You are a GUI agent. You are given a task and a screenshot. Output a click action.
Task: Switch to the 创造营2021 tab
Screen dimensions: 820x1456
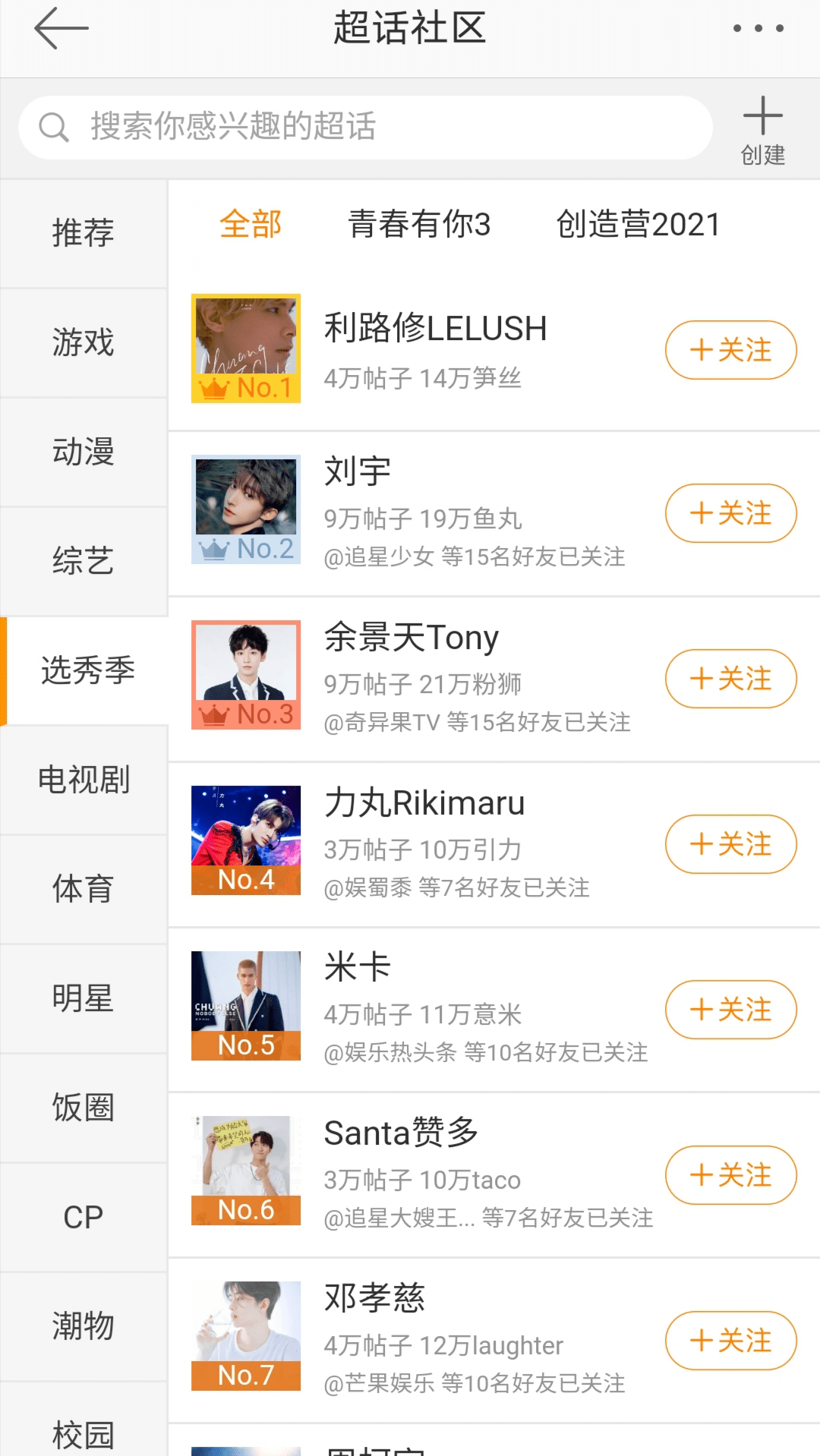pyautogui.click(x=638, y=225)
